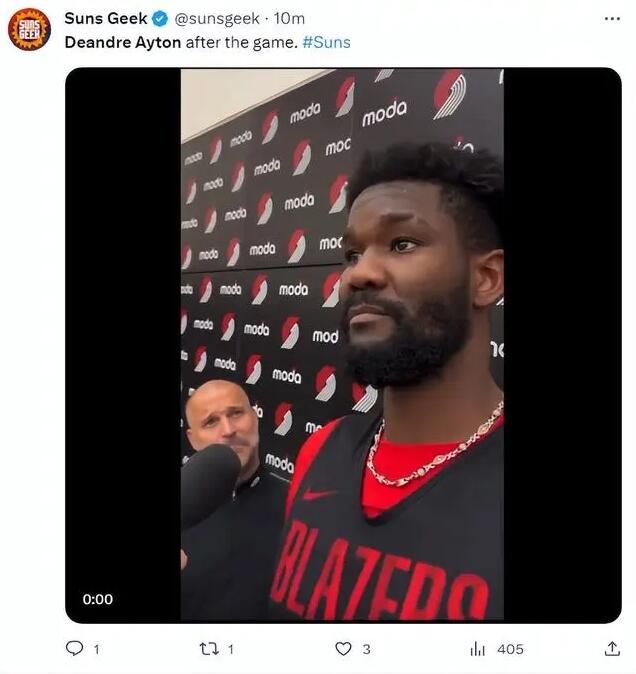Share this tweet via share icon
The image size is (636, 674).
(x=612, y=649)
